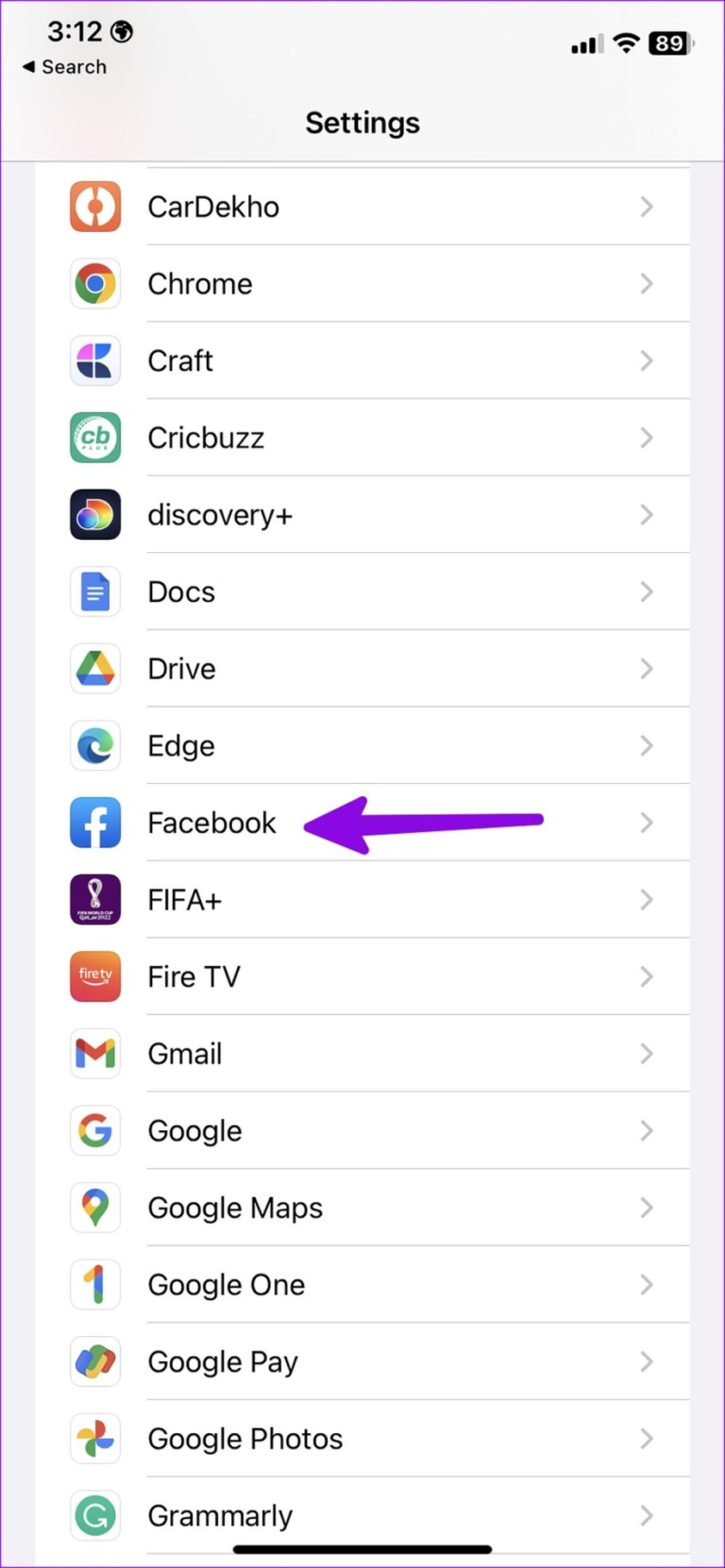The image size is (725, 1568).
Task: Tap the battery percentage indicator
Action: pyautogui.click(x=669, y=42)
